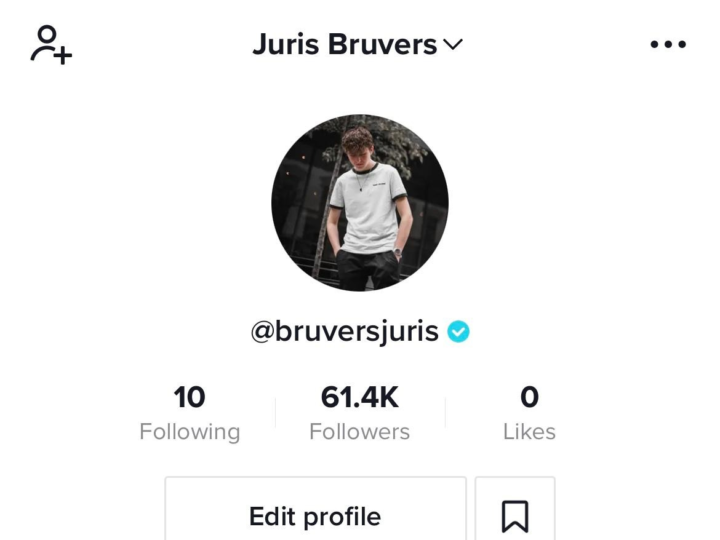720x540 pixels.
Task: View the Likes count details
Action: pos(529,413)
